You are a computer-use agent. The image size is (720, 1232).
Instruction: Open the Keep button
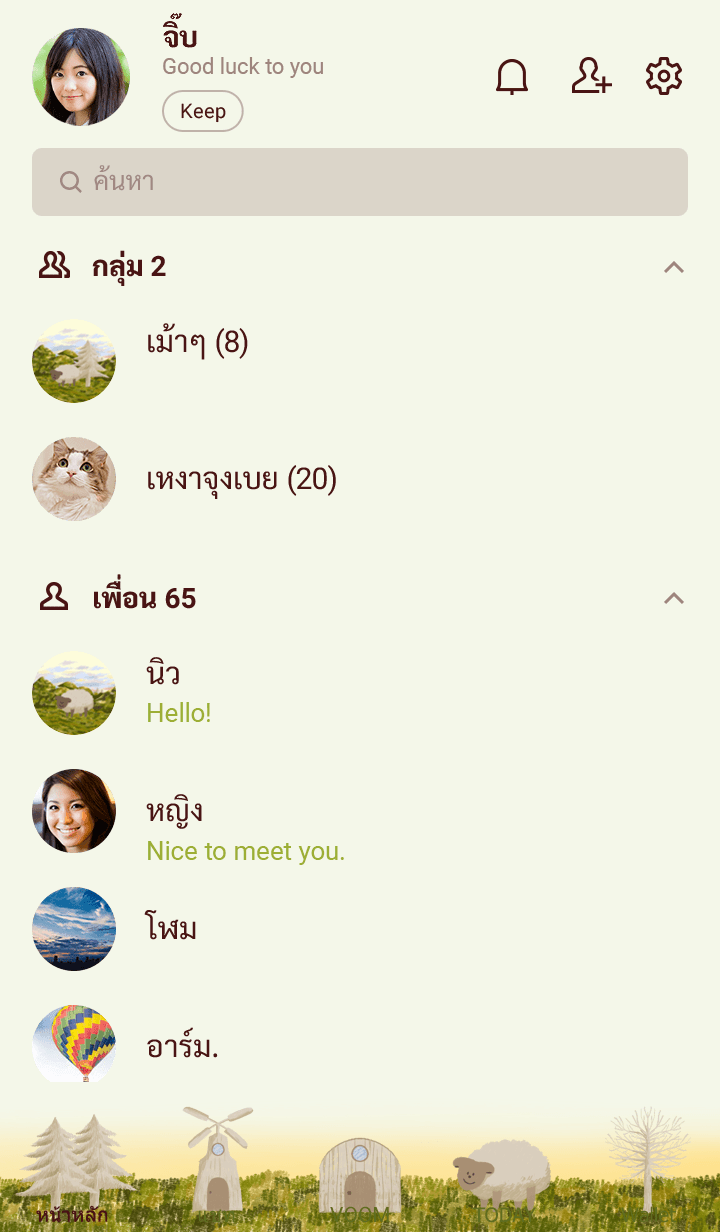coord(203,111)
